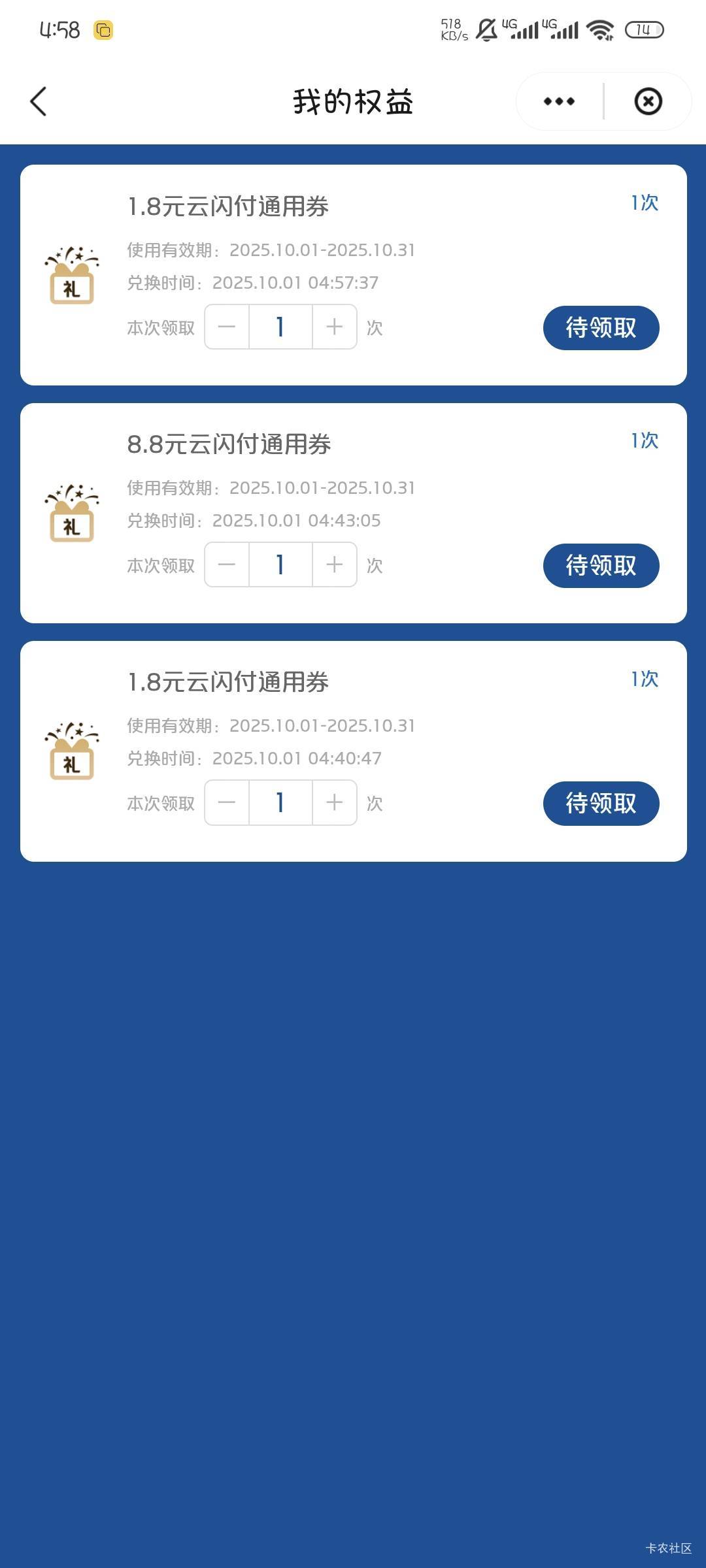The image size is (706, 1568).
Task: Increase claim count for coupon redeemed 04:57:37
Action: point(334,327)
